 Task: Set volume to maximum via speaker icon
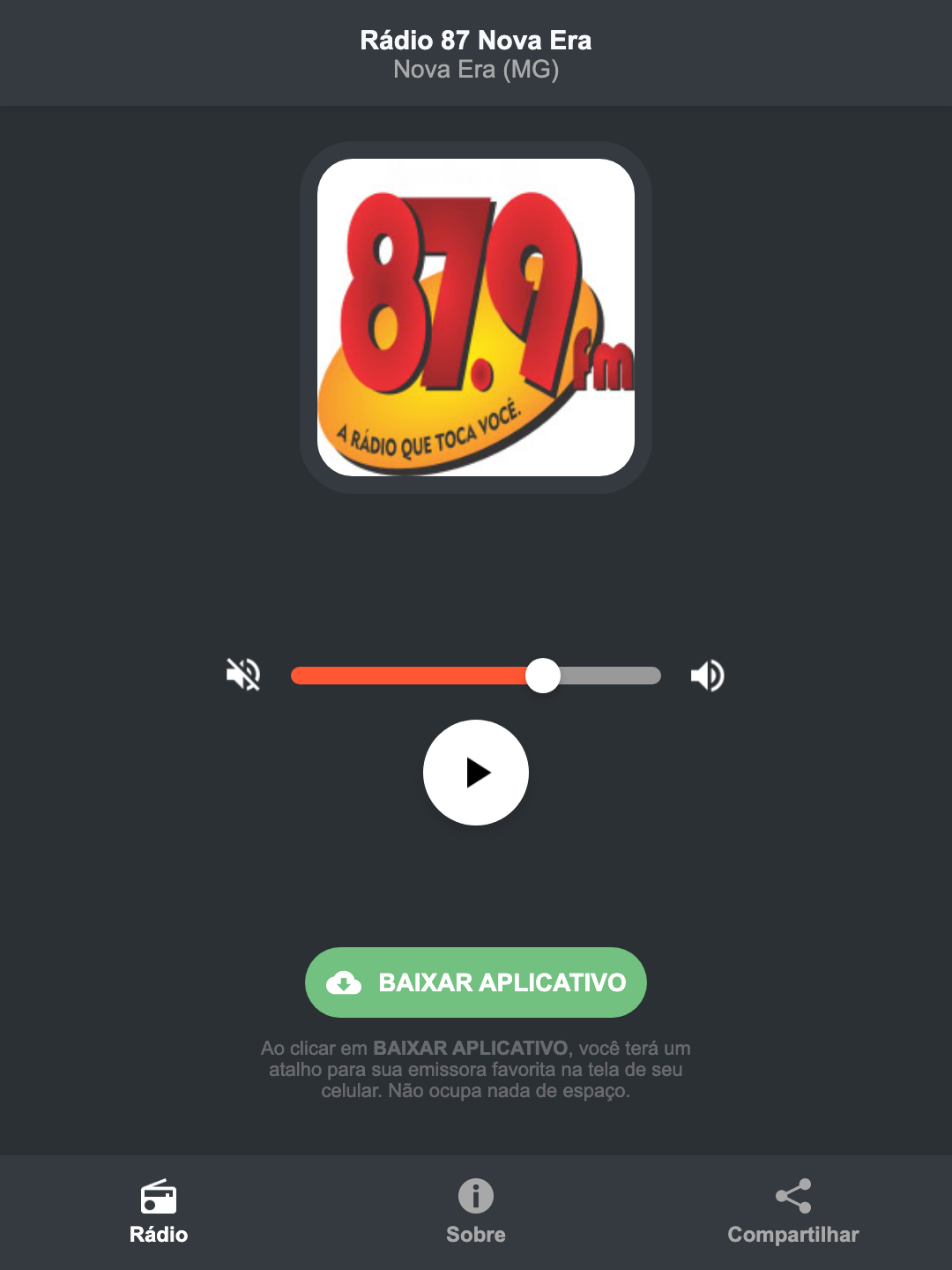708,675
